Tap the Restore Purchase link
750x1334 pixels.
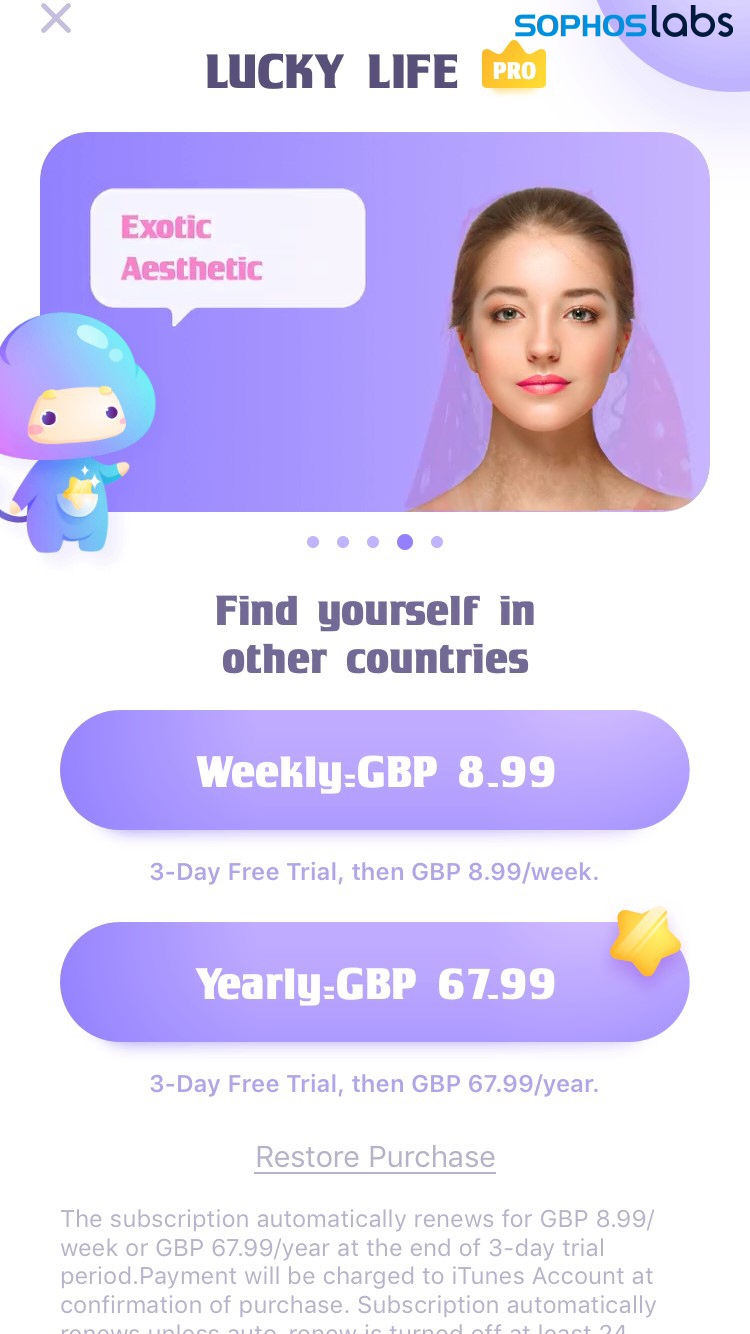tap(375, 1157)
